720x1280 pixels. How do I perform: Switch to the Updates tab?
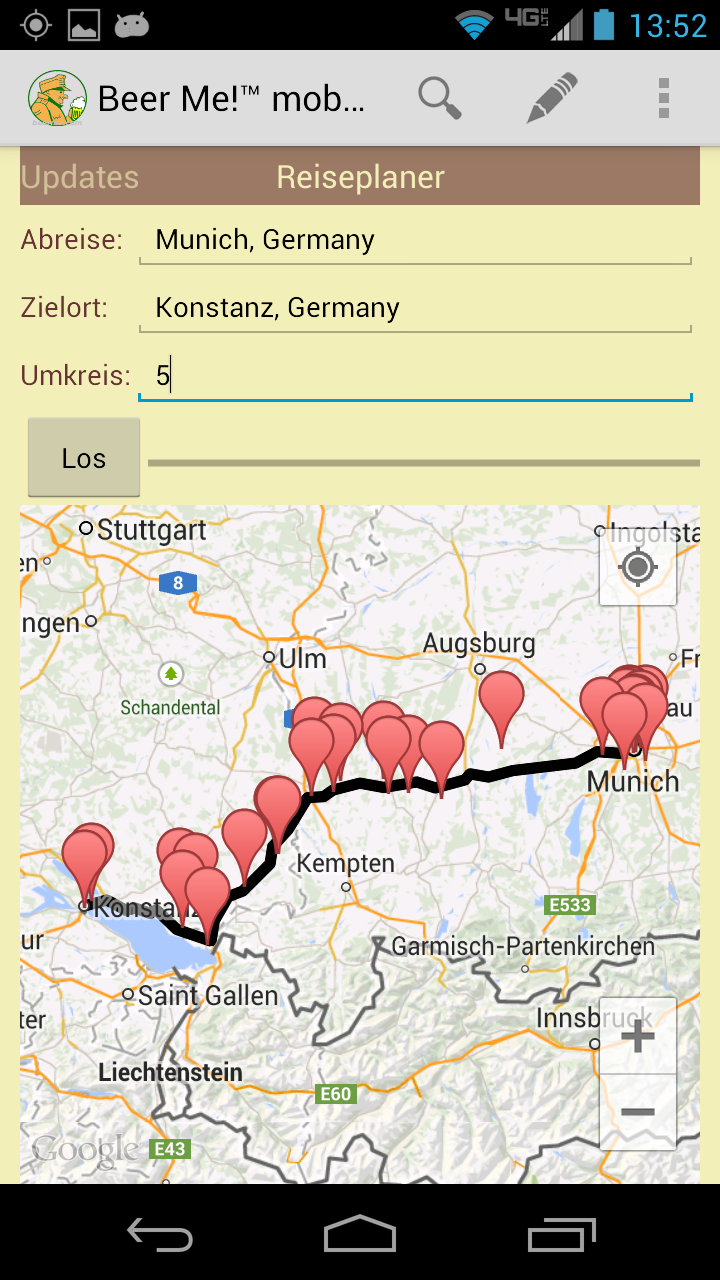(x=80, y=178)
